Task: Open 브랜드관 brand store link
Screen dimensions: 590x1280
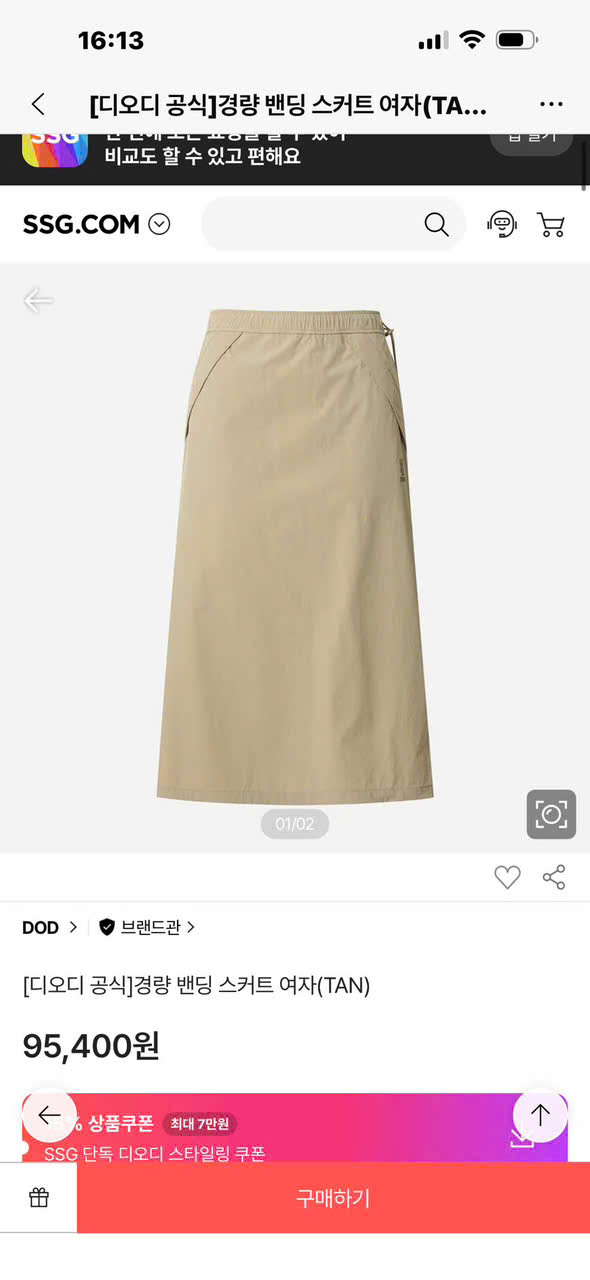Action: [x=147, y=927]
